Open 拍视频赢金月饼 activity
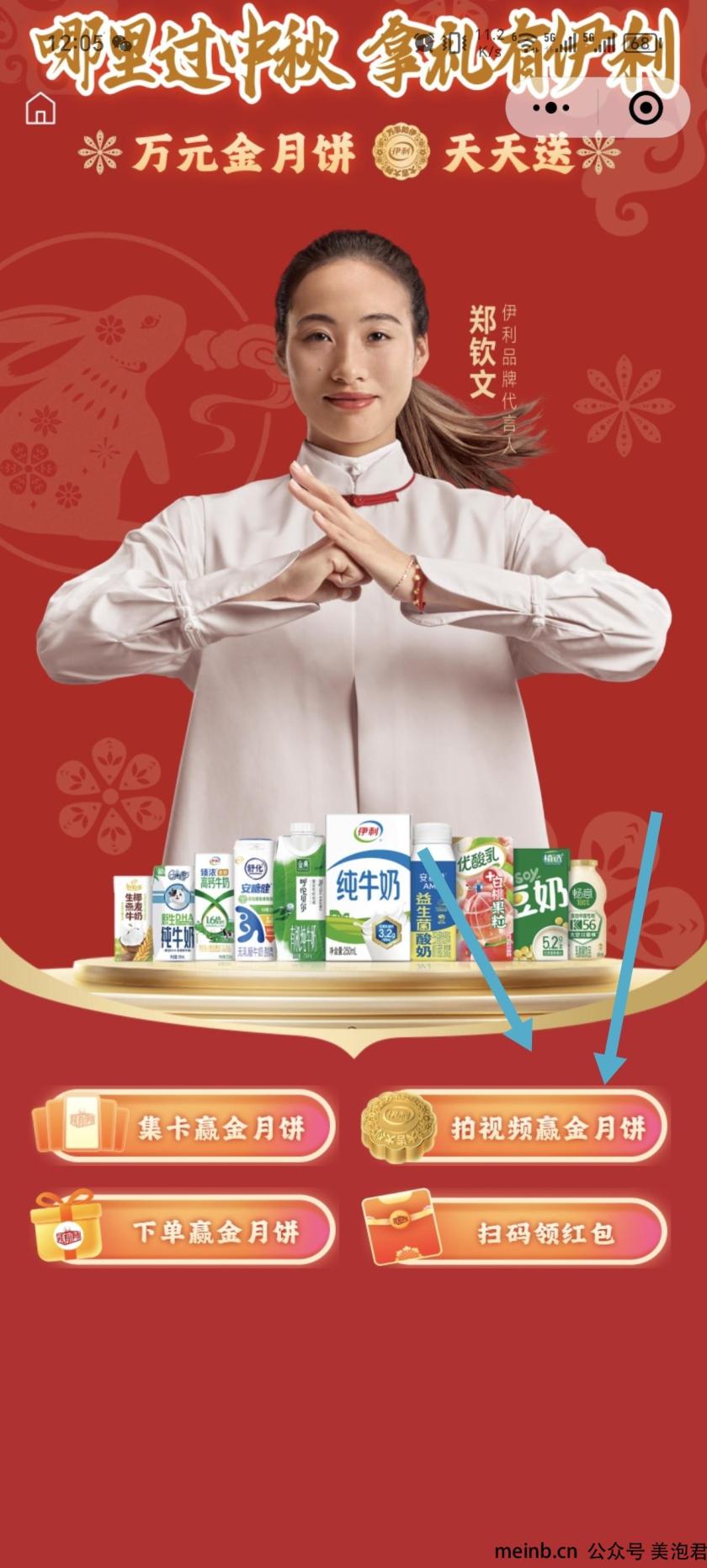Viewport: 707px width, 1568px height. point(514,1127)
